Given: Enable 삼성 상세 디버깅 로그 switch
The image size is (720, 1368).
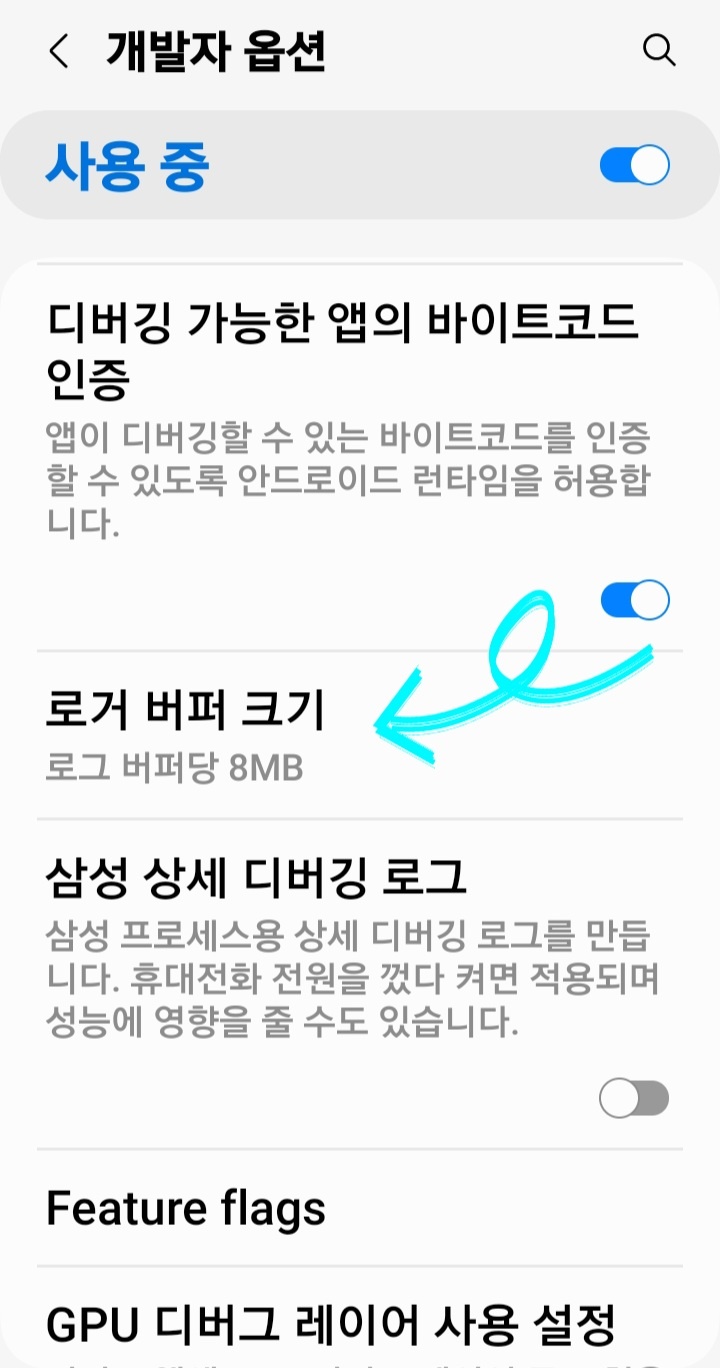Looking at the screenshot, I should tap(634, 1100).
